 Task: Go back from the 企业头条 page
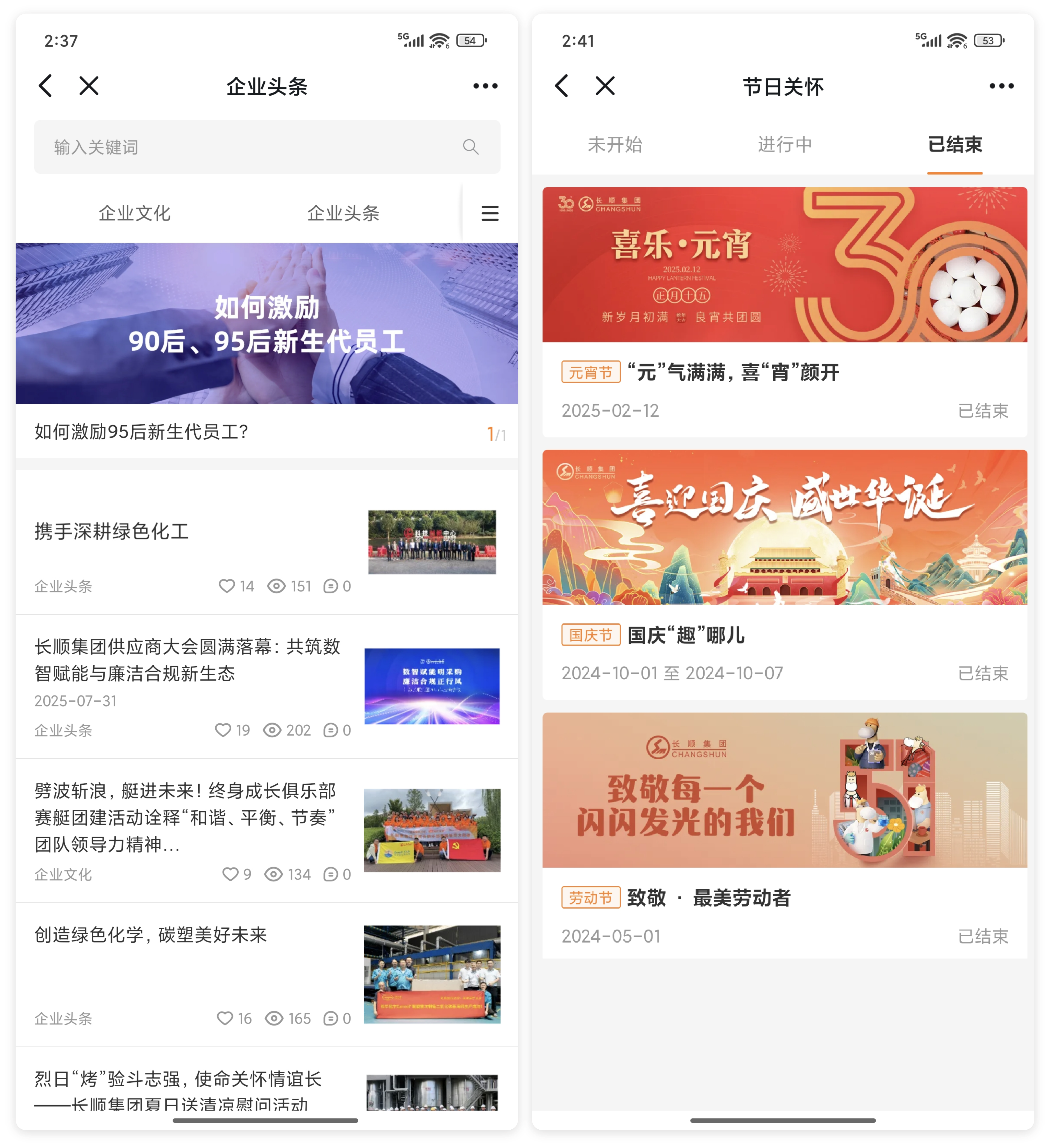46,86
